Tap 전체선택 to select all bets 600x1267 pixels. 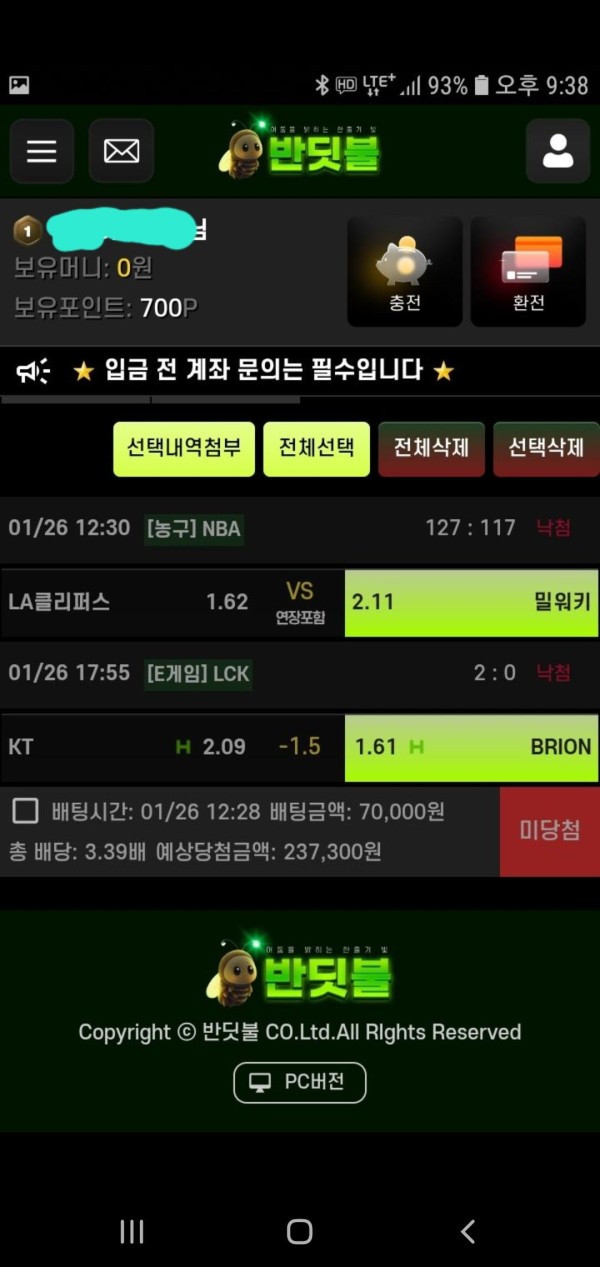pyautogui.click(x=316, y=448)
